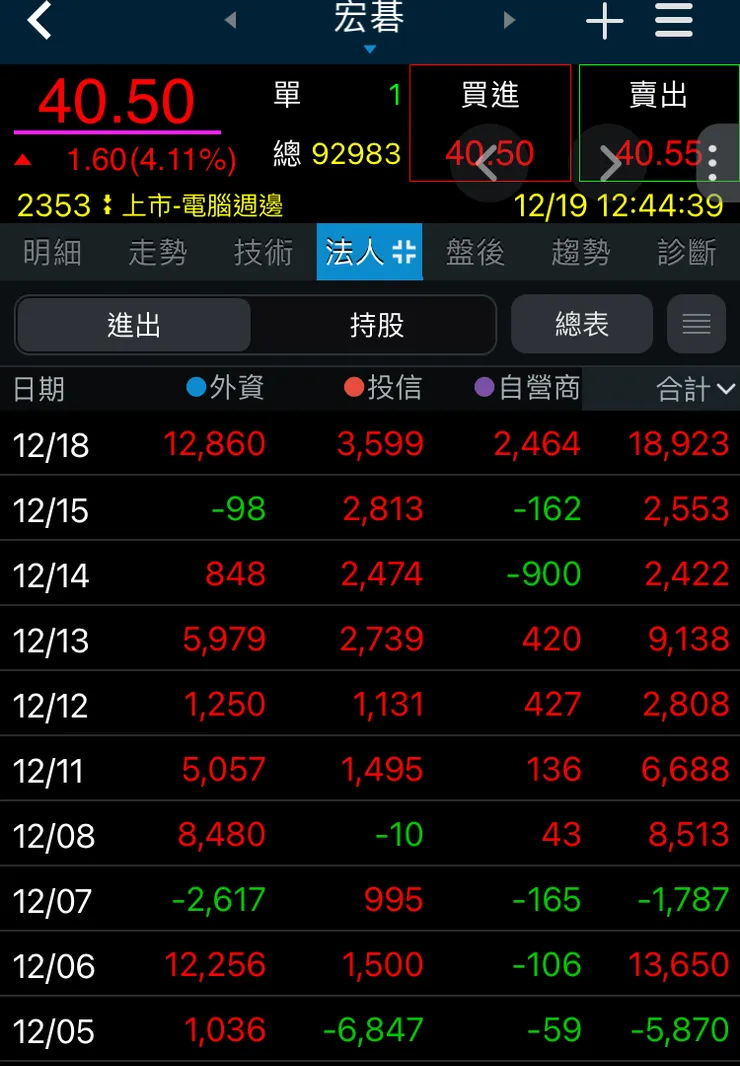
Task: Tap the list view icon beside 總表
Action: click(696, 325)
